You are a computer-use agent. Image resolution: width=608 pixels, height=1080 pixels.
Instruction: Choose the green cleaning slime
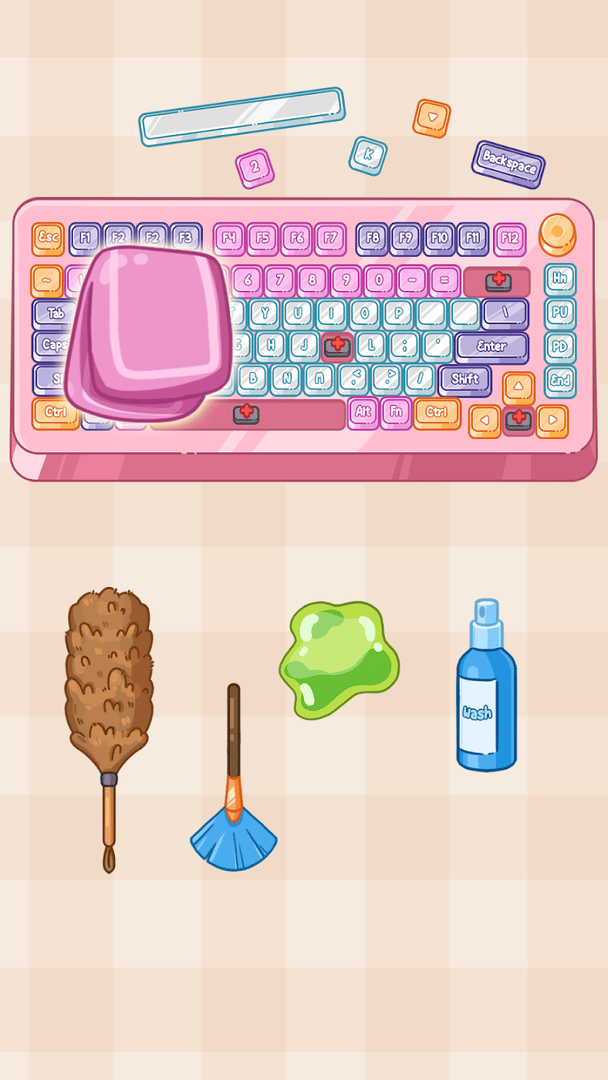coord(337,659)
